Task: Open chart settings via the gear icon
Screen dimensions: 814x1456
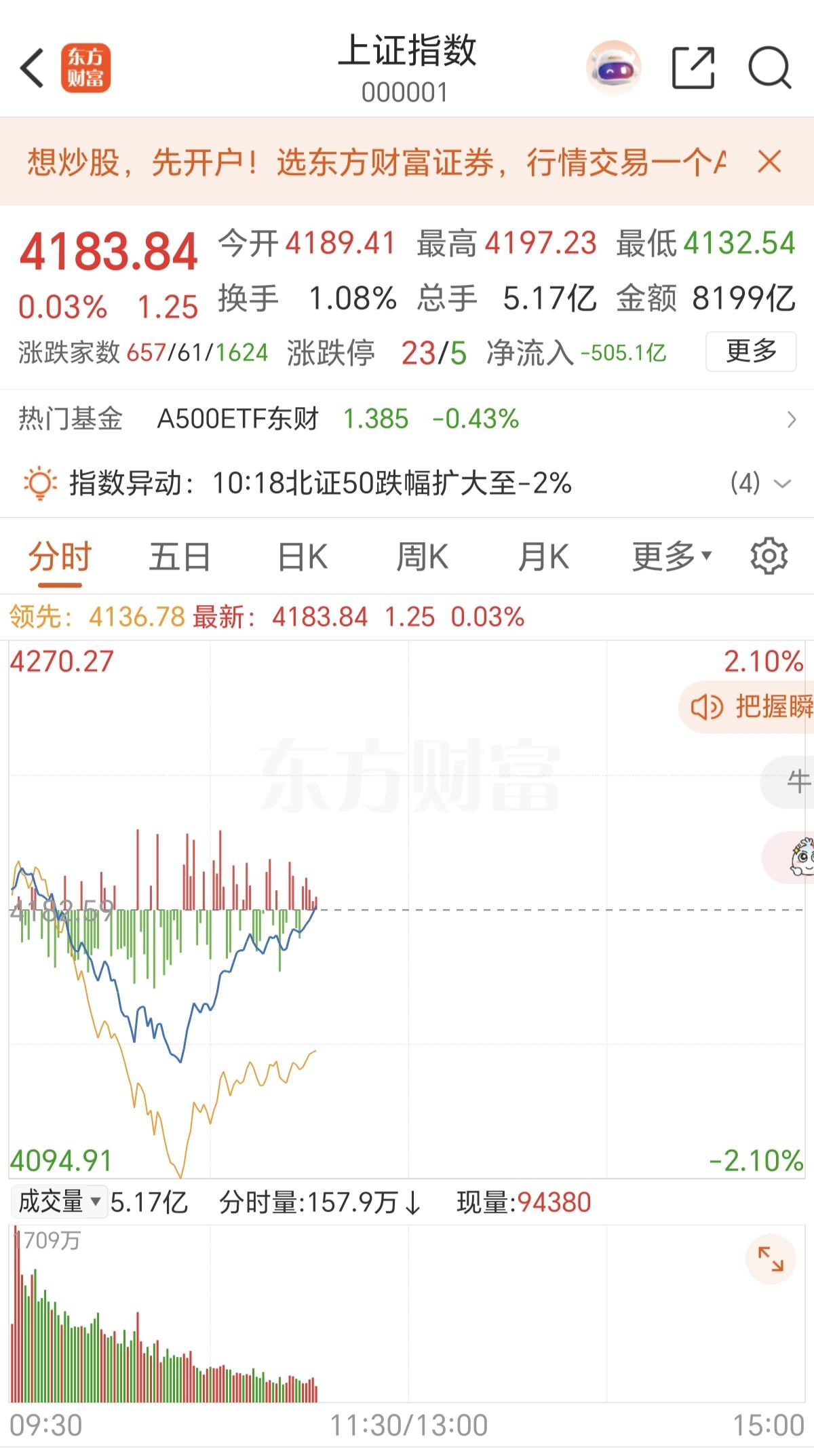Action: (x=767, y=556)
